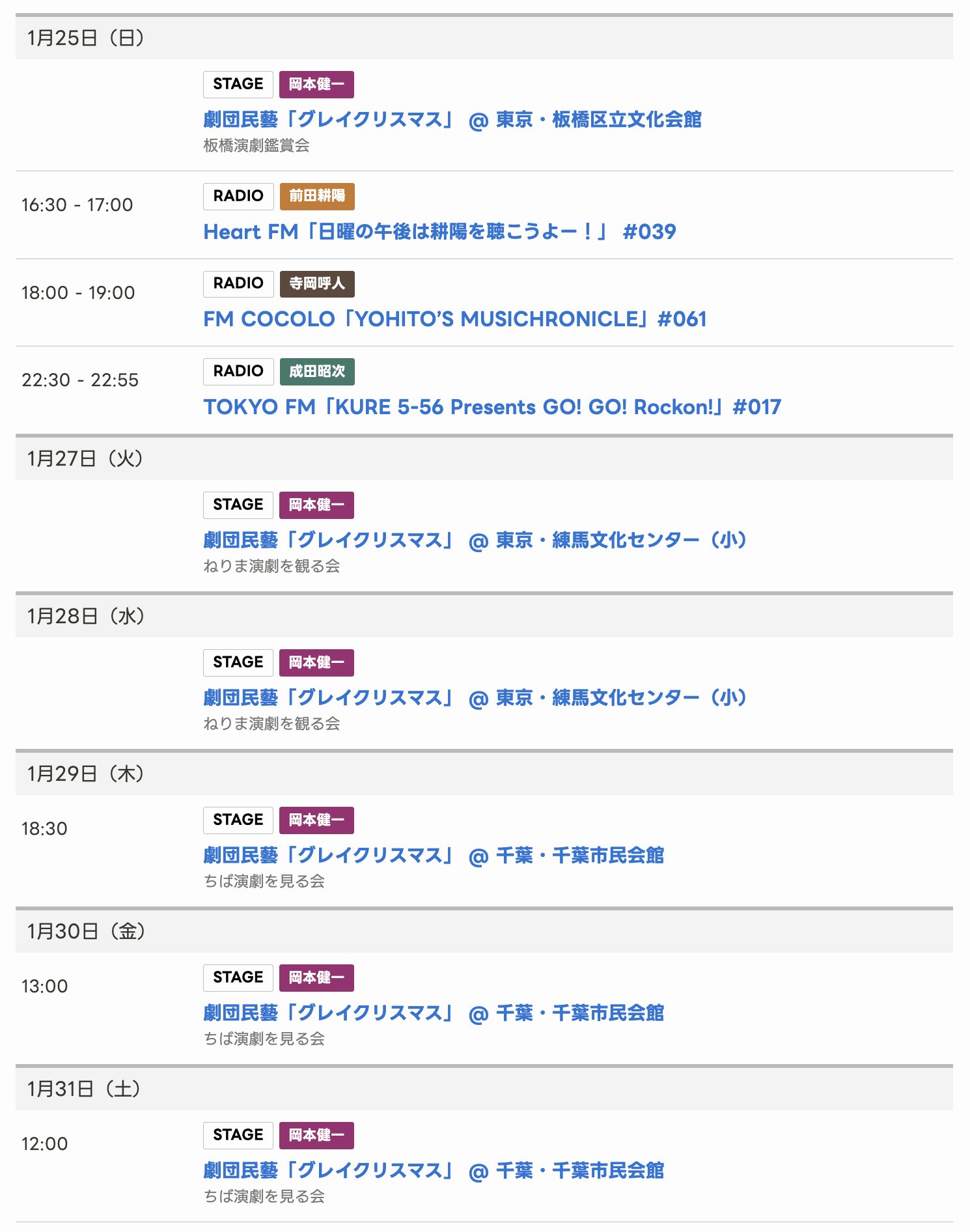Open TOKYO FM GO! GO! Rockon! #017
This screenshot has height=1232, width=970.
pyautogui.click(x=492, y=407)
